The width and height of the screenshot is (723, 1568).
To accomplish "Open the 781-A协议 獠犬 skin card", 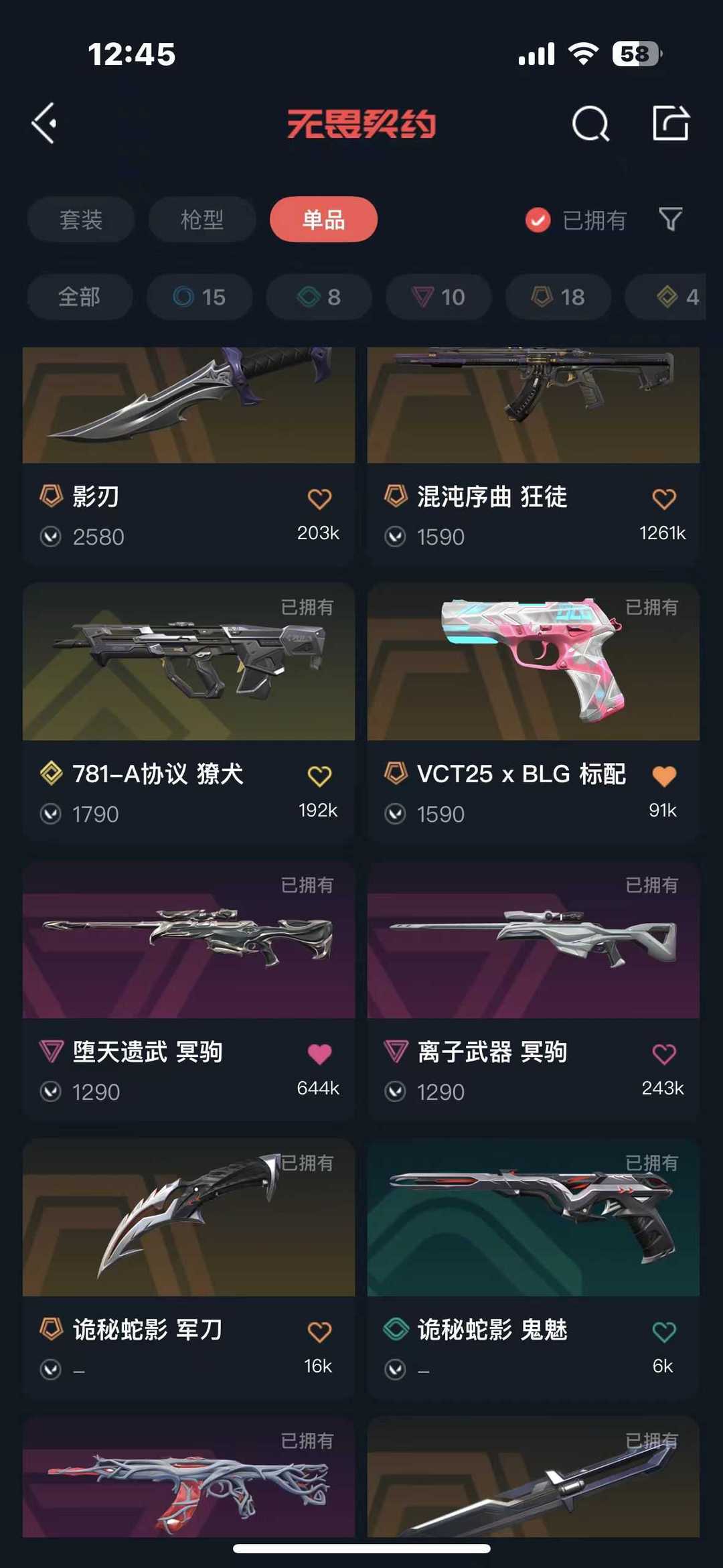I will [189, 711].
